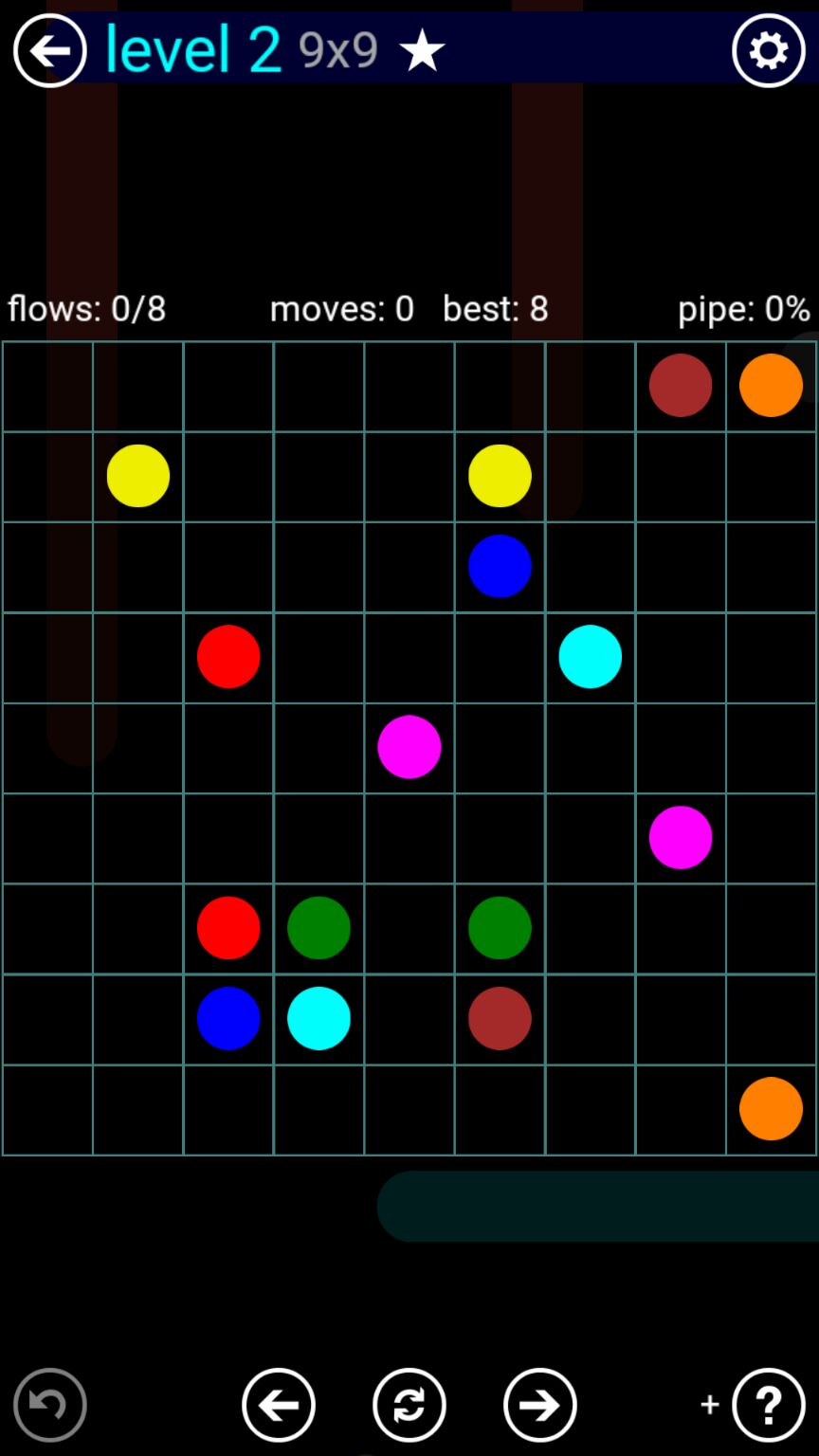Skip to the next level
Viewport: 819px width, 1456px height.
pos(539,1404)
